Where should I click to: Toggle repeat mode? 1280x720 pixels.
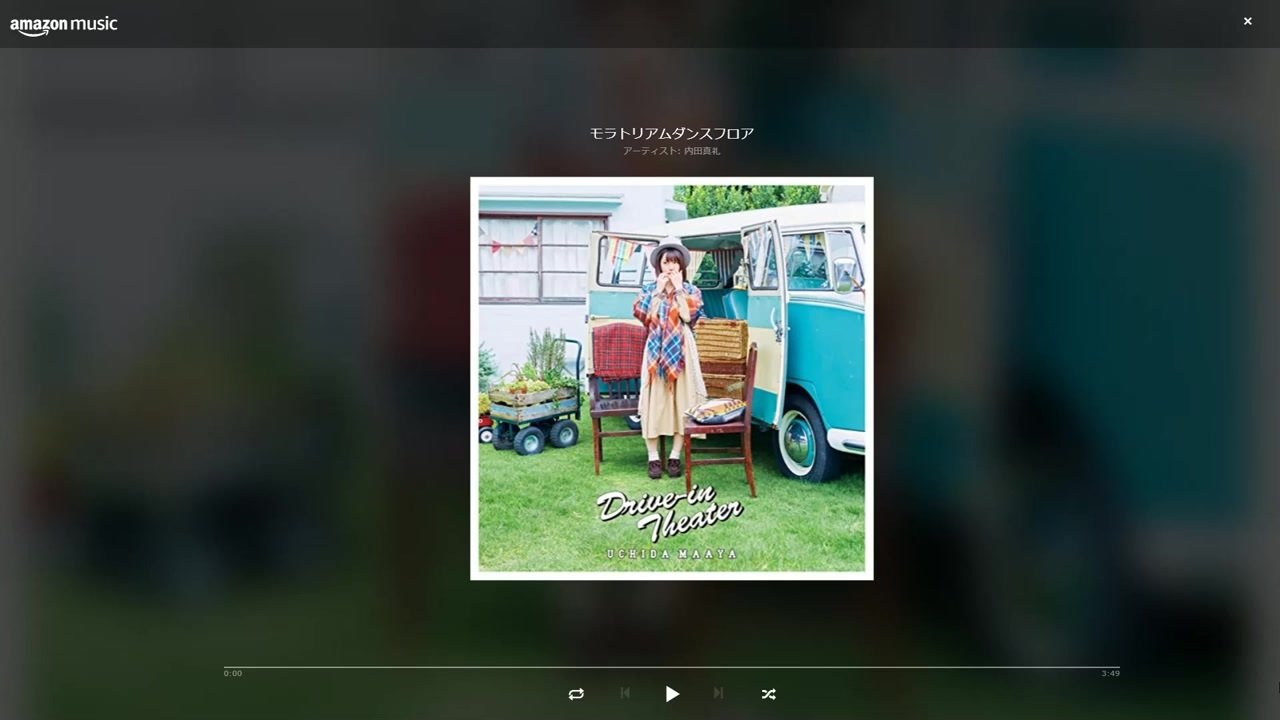[576, 694]
